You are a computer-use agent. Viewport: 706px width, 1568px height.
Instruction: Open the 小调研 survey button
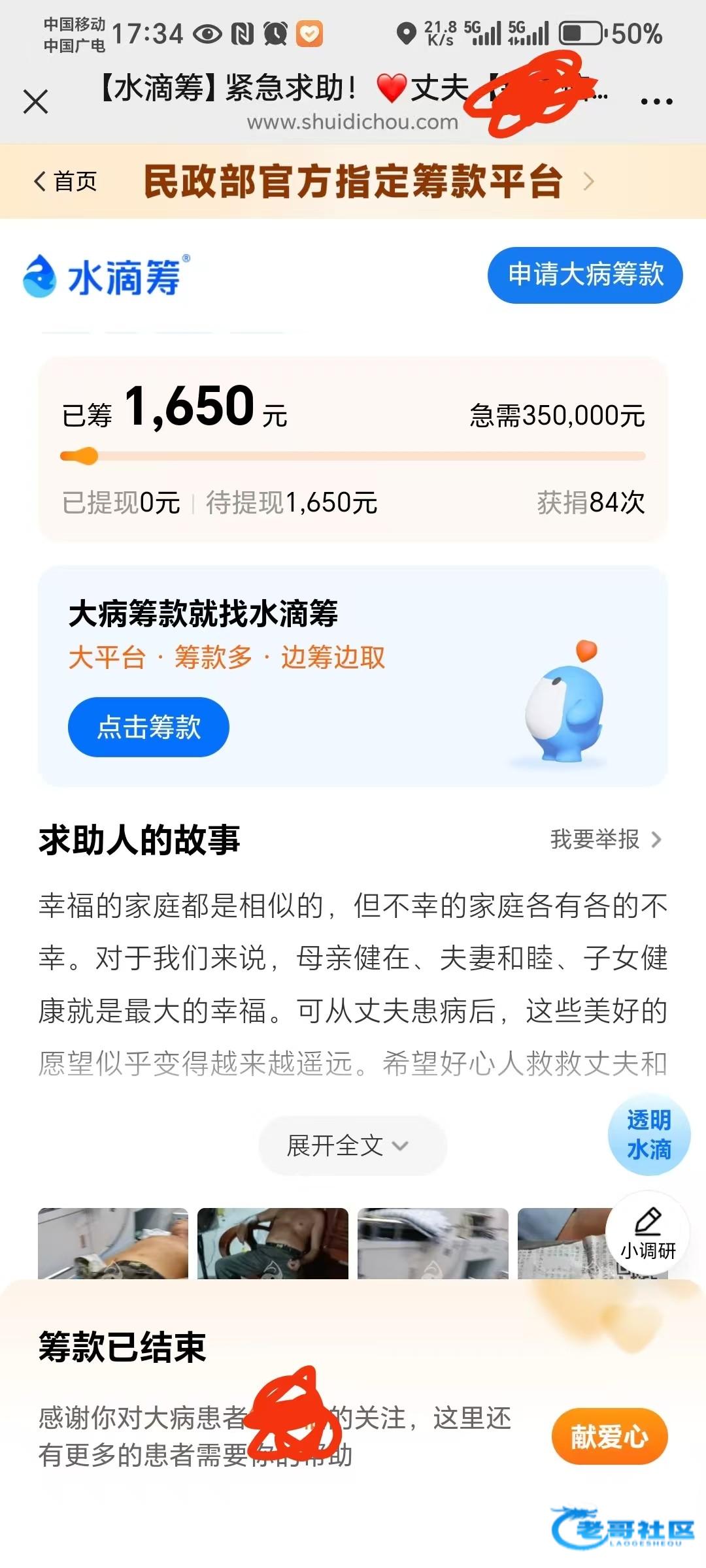click(x=647, y=1233)
